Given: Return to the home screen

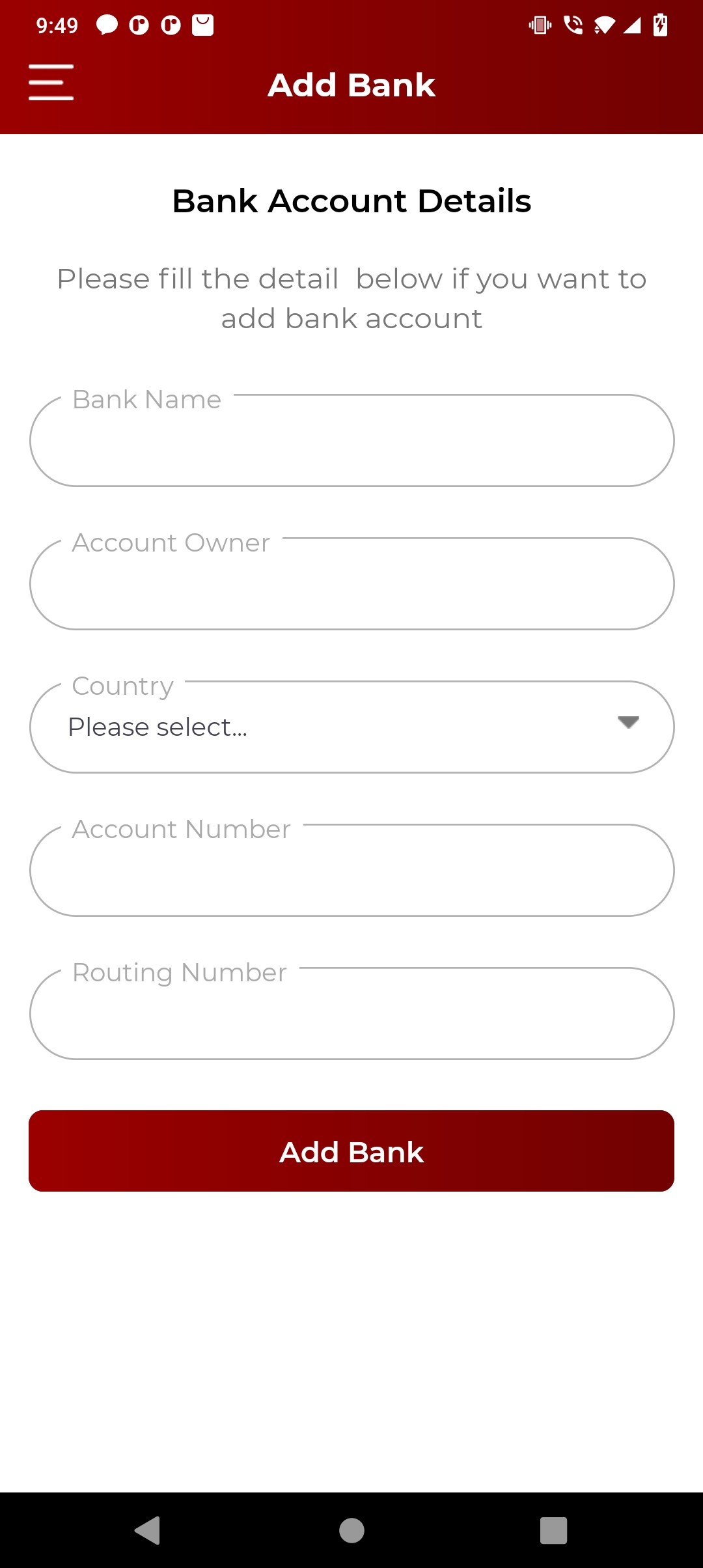Looking at the screenshot, I should tap(351, 1530).
